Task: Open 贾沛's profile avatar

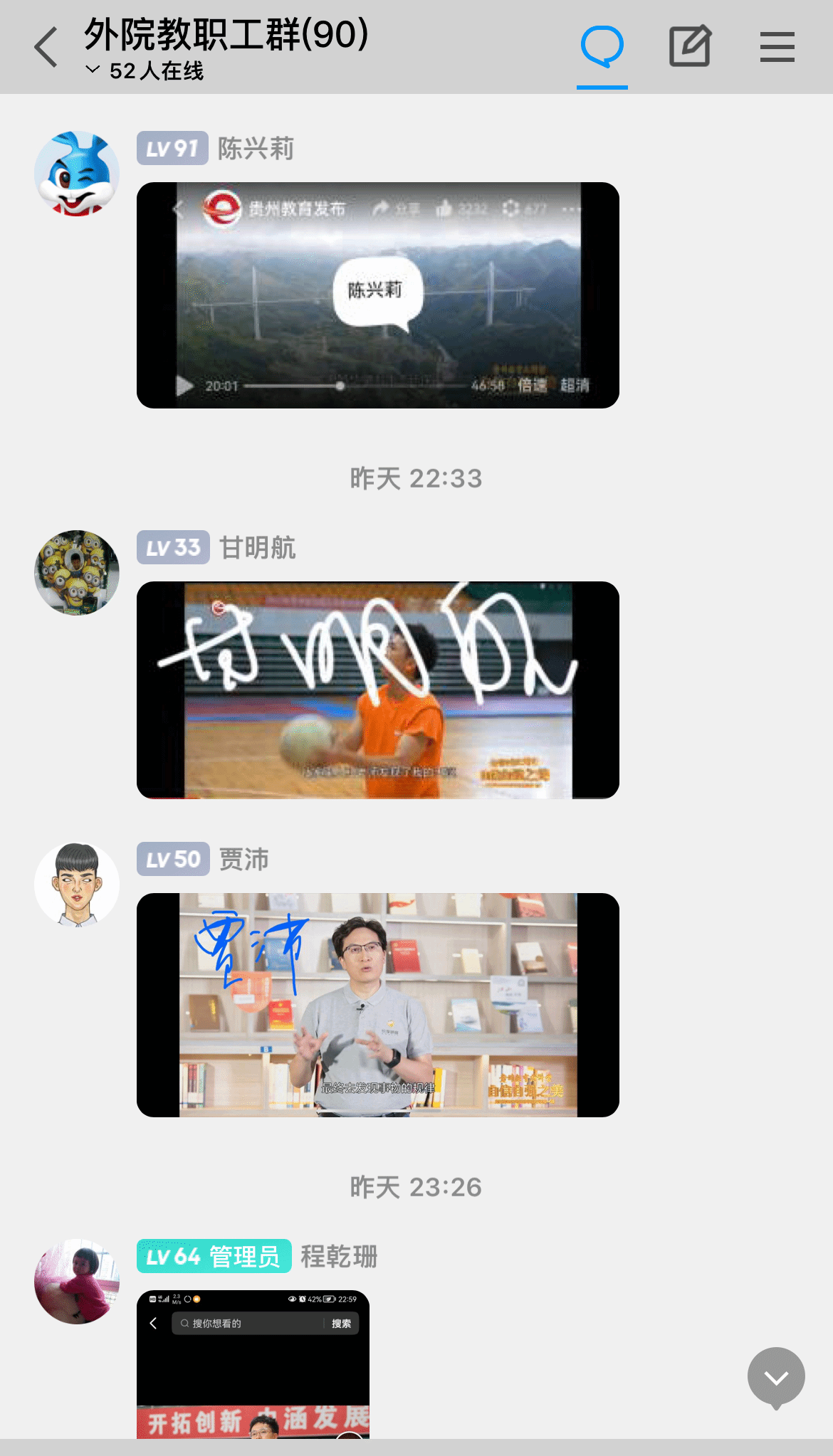Action: pyautogui.click(x=77, y=885)
